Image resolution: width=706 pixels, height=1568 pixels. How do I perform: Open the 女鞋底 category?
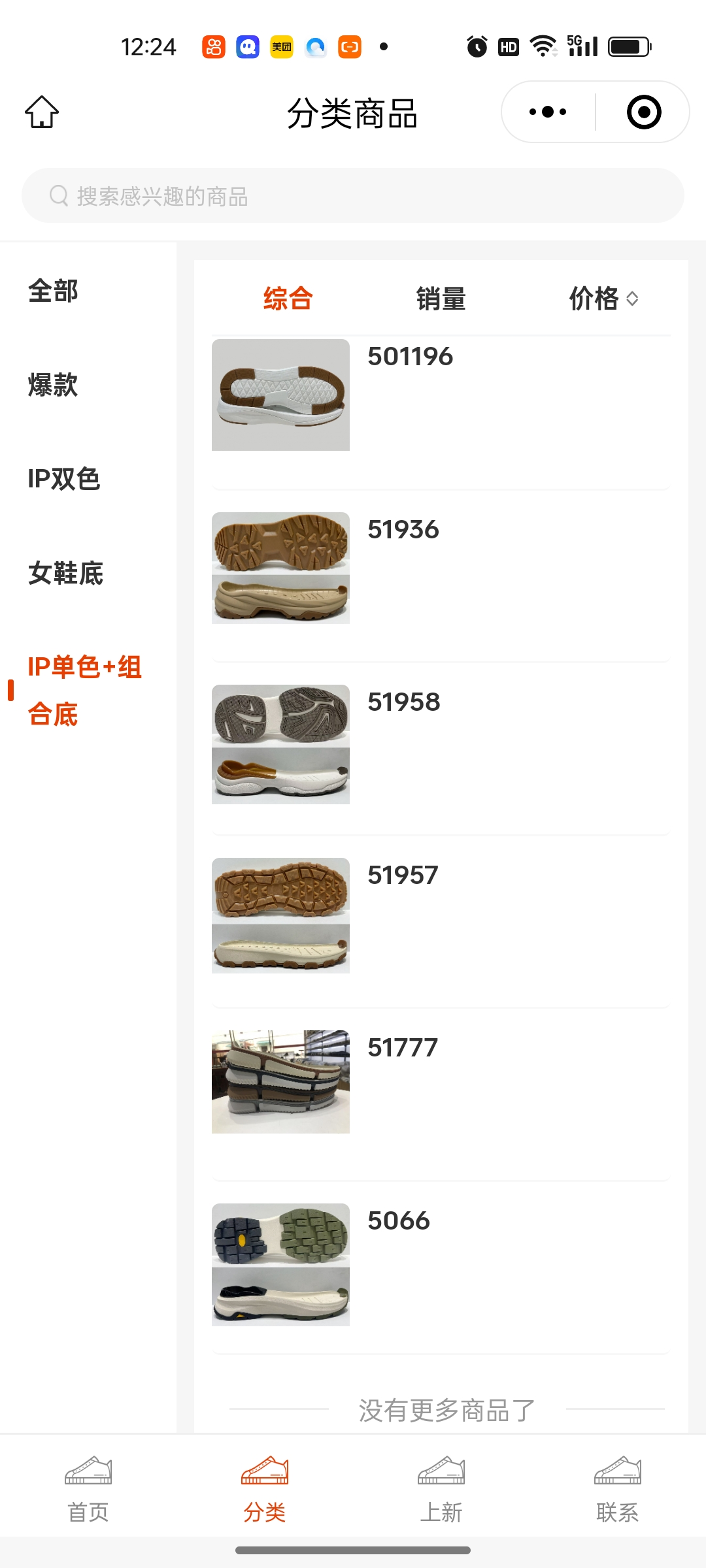pos(65,573)
